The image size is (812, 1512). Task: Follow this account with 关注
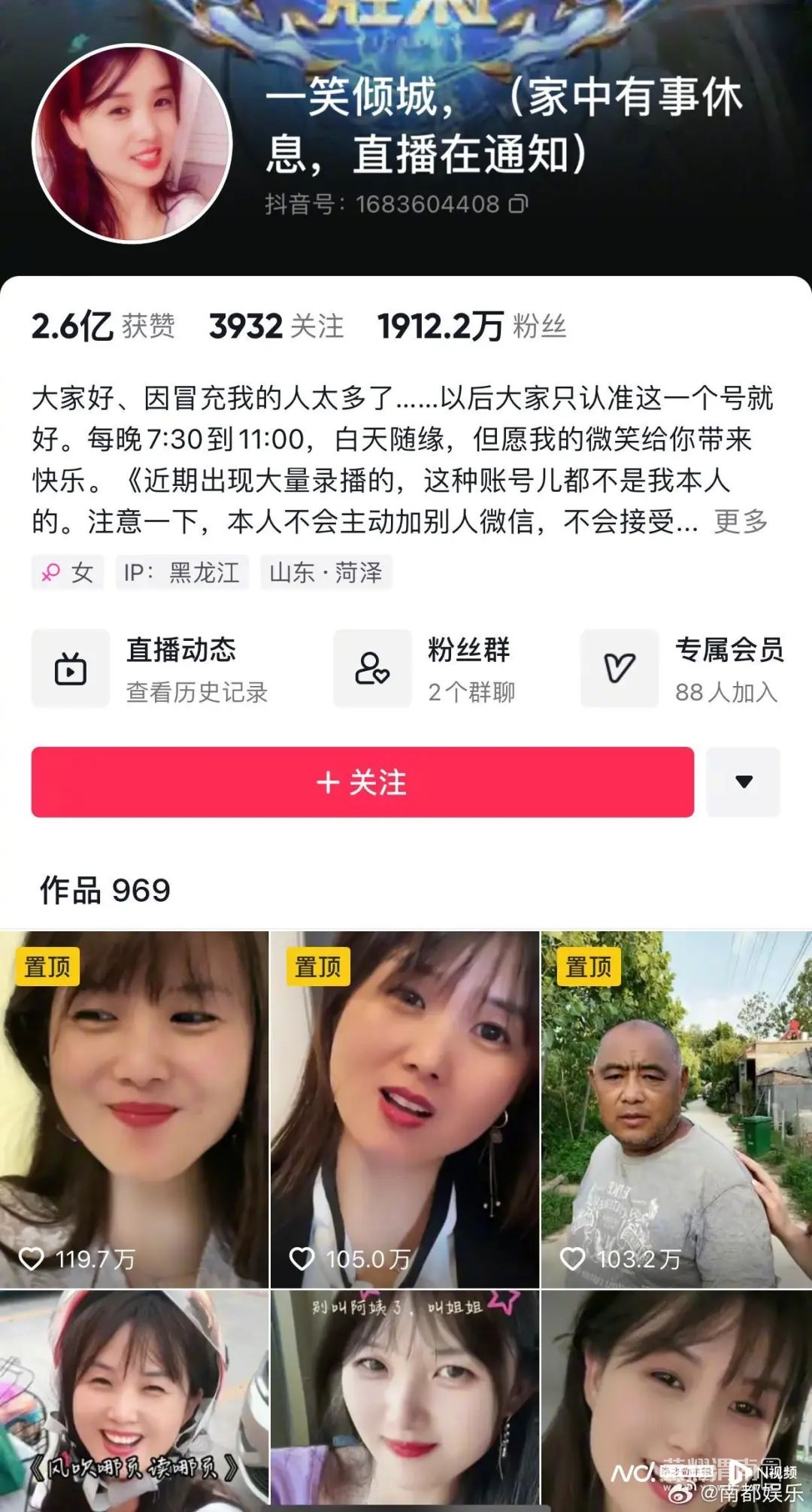(362, 782)
